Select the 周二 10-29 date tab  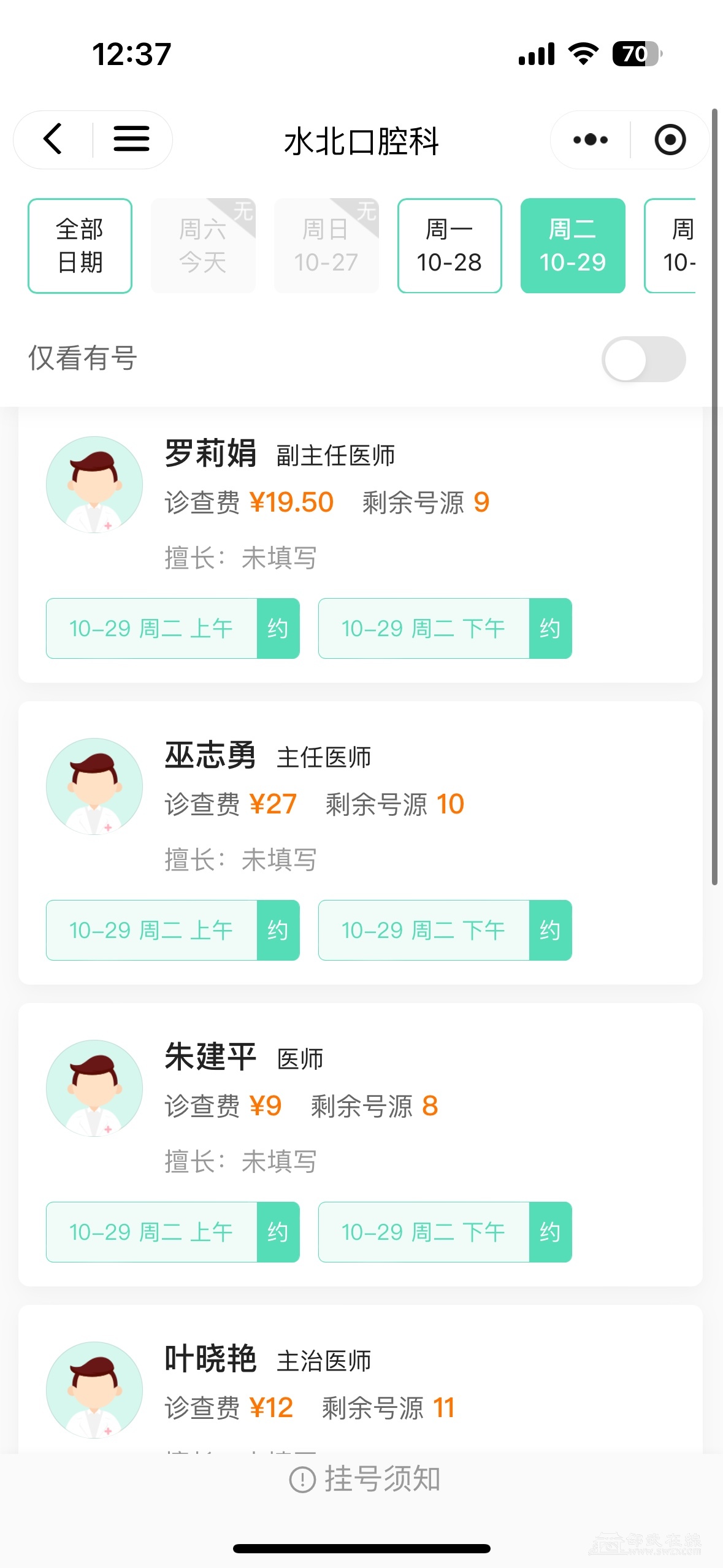573,245
